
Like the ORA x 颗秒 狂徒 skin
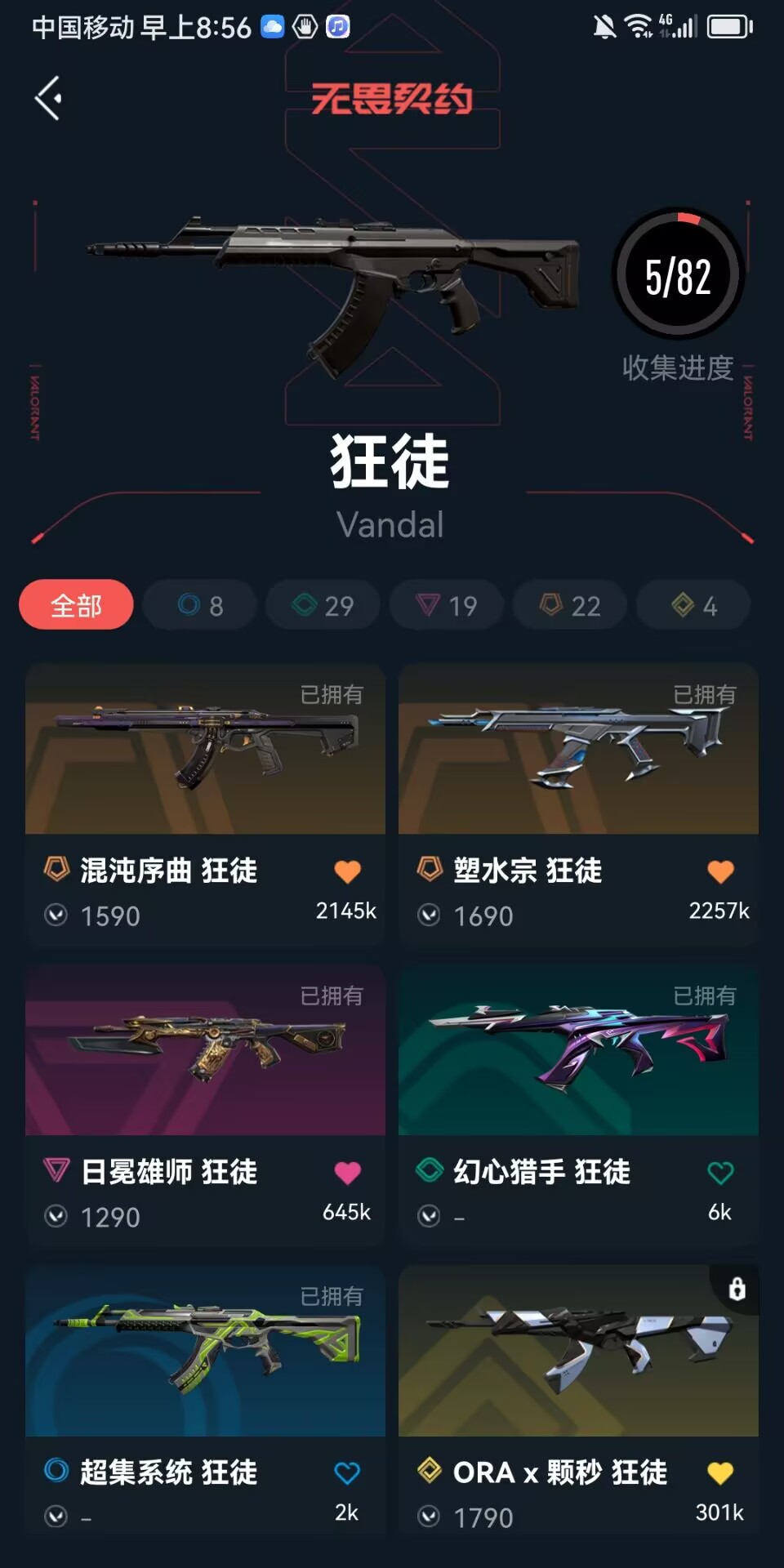[x=720, y=1473]
